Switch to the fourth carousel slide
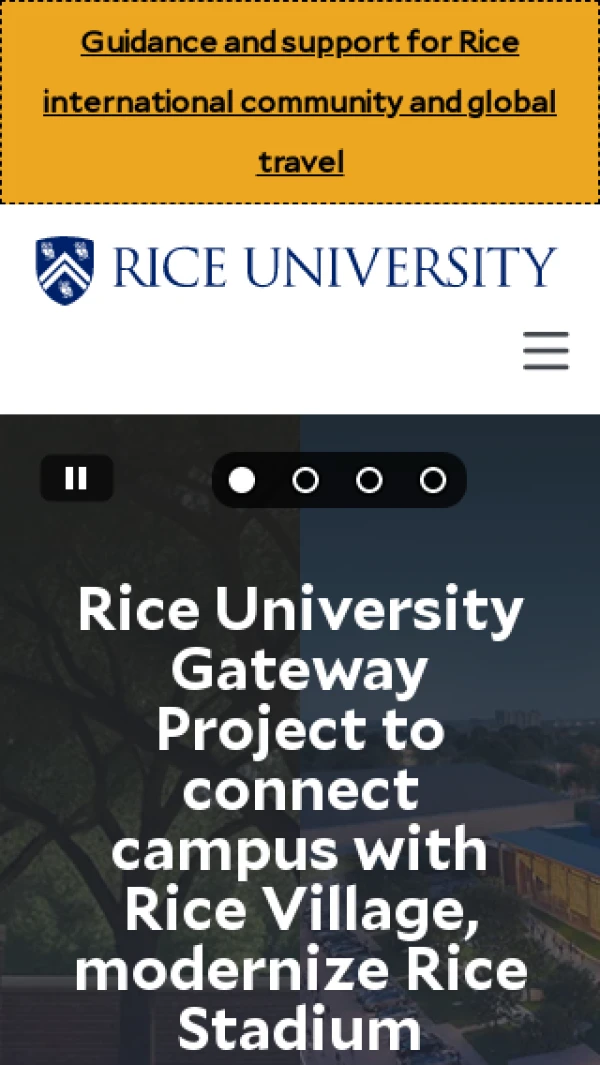 pyautogui.click(x=433, y=481)
